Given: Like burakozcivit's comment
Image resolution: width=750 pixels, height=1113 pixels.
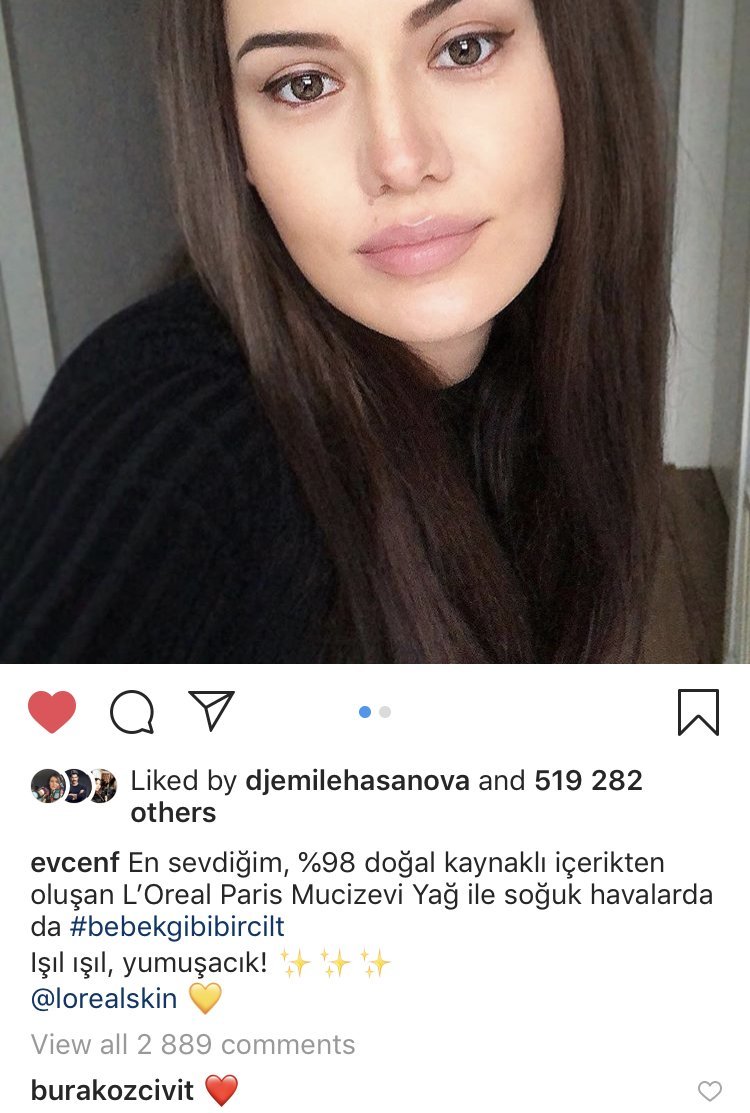Looking at the screenshot, I should [x=709, y=1091].
